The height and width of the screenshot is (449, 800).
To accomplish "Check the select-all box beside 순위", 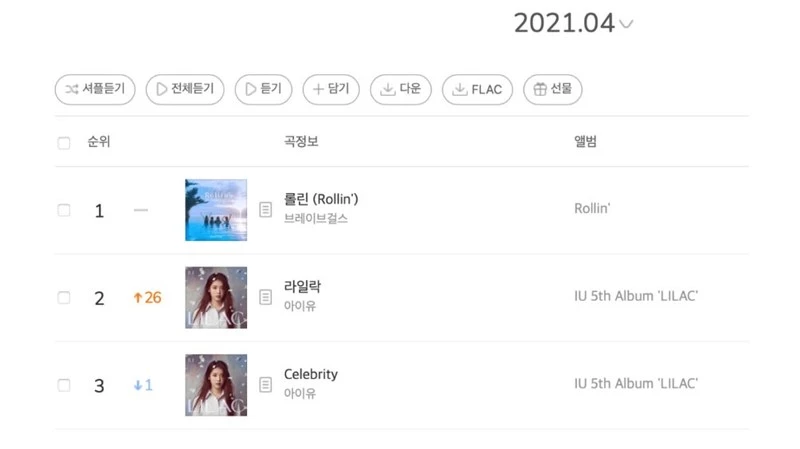I will click(x=64, y=143).
